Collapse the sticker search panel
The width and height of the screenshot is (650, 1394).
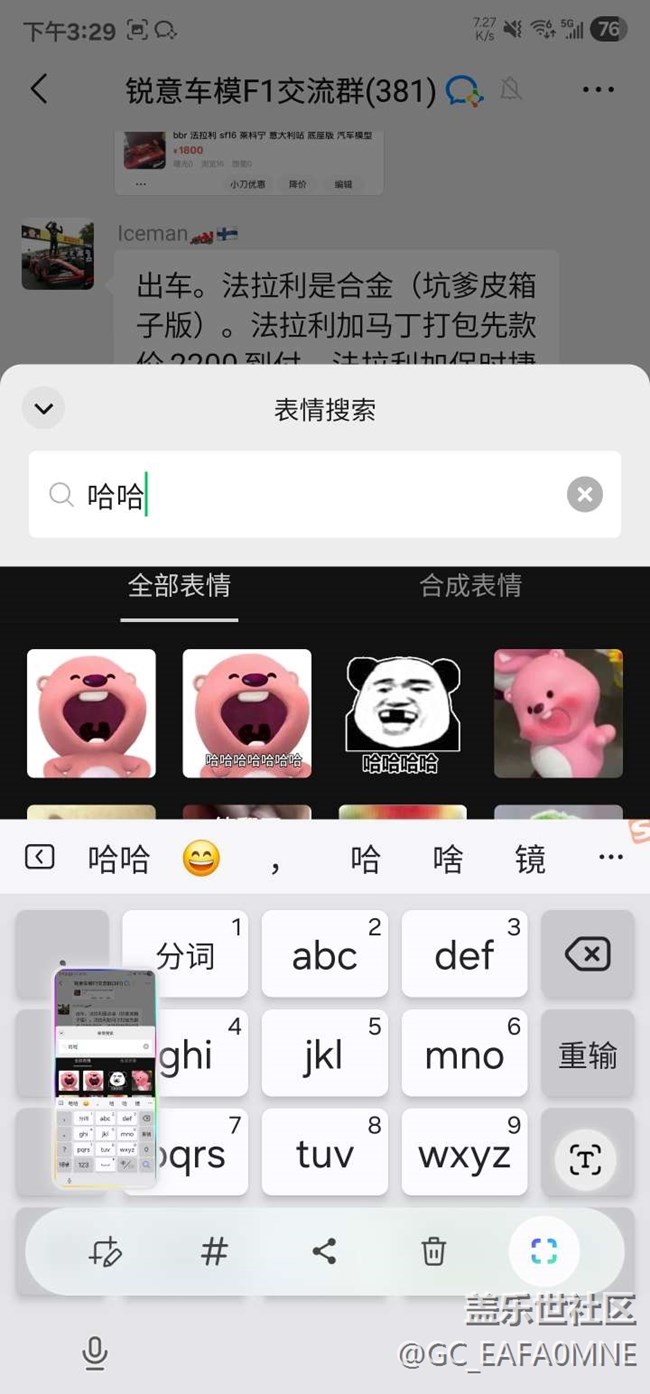[x=43, y=408]
